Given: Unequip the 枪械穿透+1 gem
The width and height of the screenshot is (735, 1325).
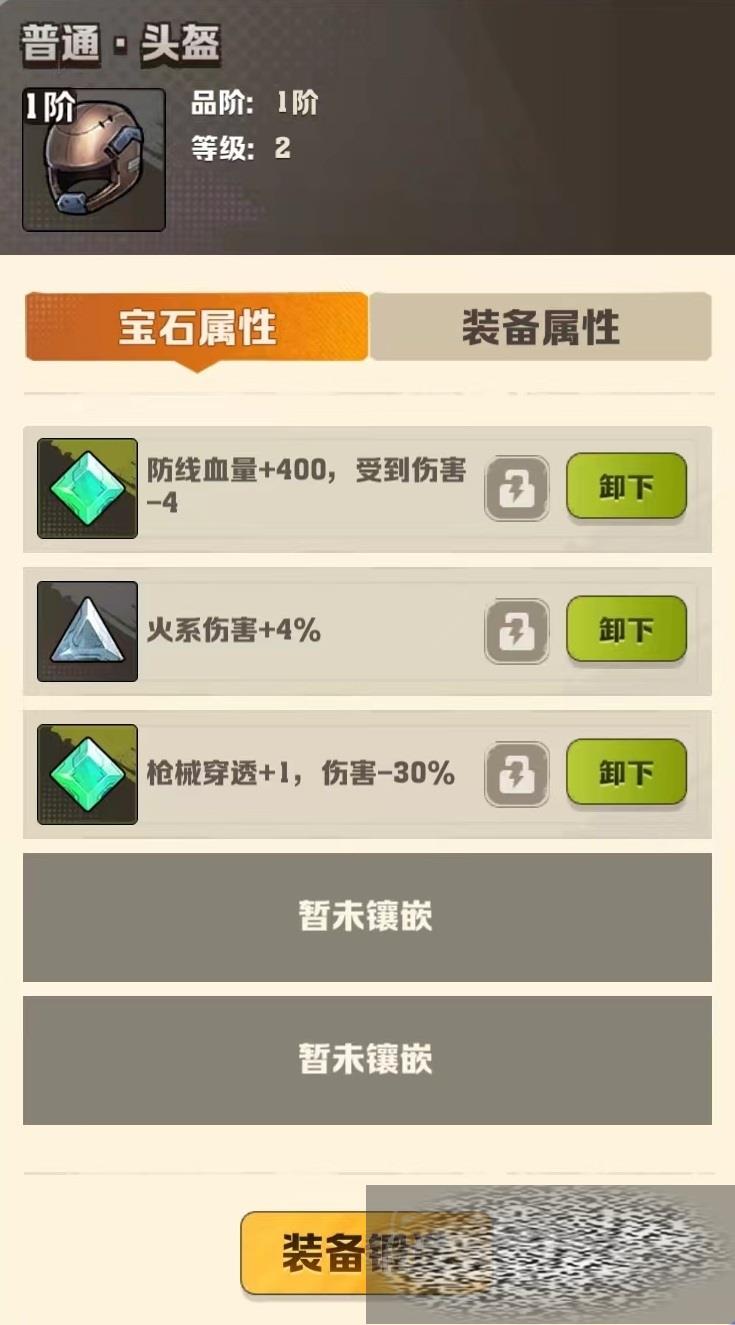Looking at the screenshot, I should pos(626,773).
